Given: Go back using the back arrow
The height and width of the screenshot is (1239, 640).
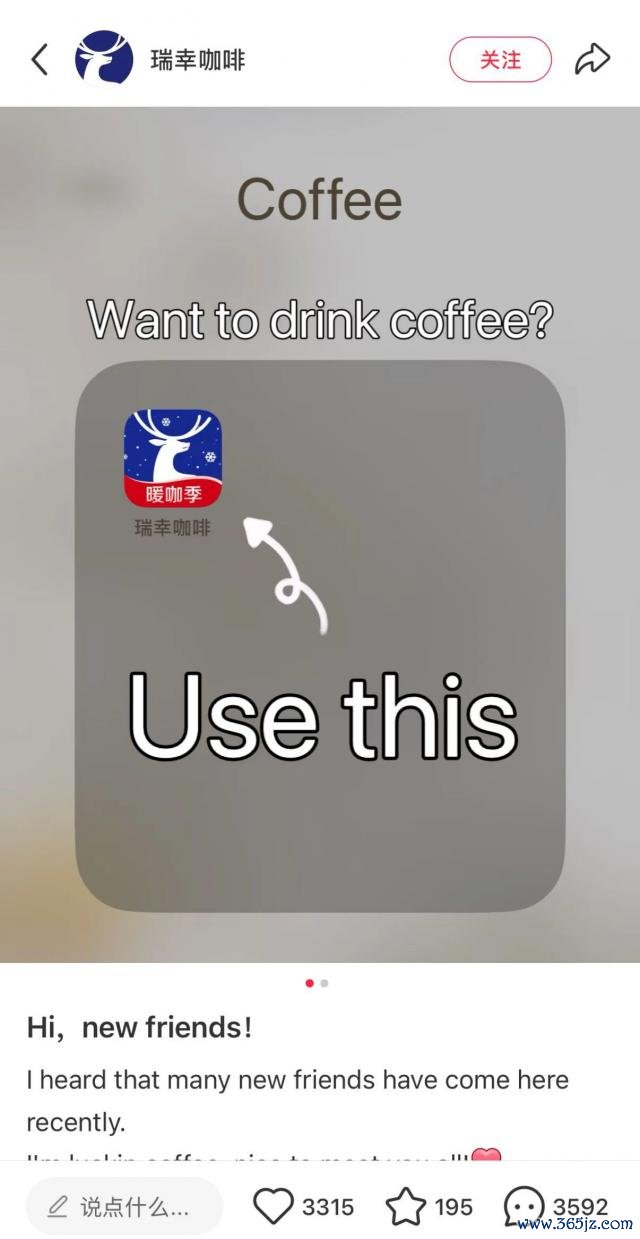Looking at the screenshot, I should (39, 60).
